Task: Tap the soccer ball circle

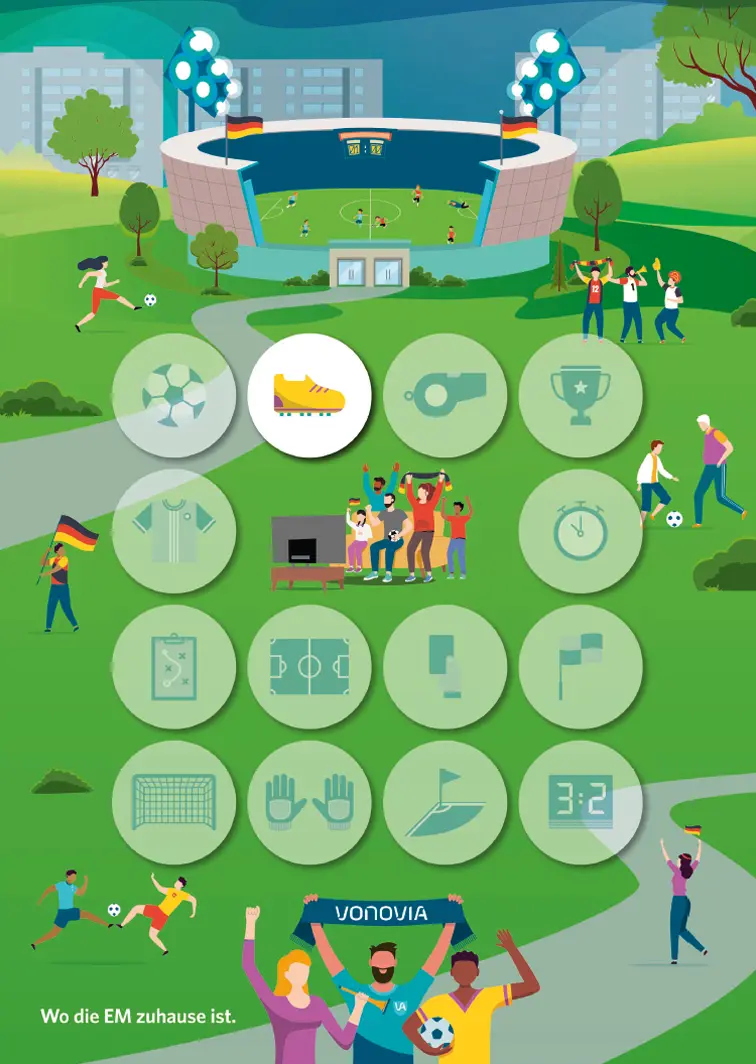Action: tap(174, 395)
